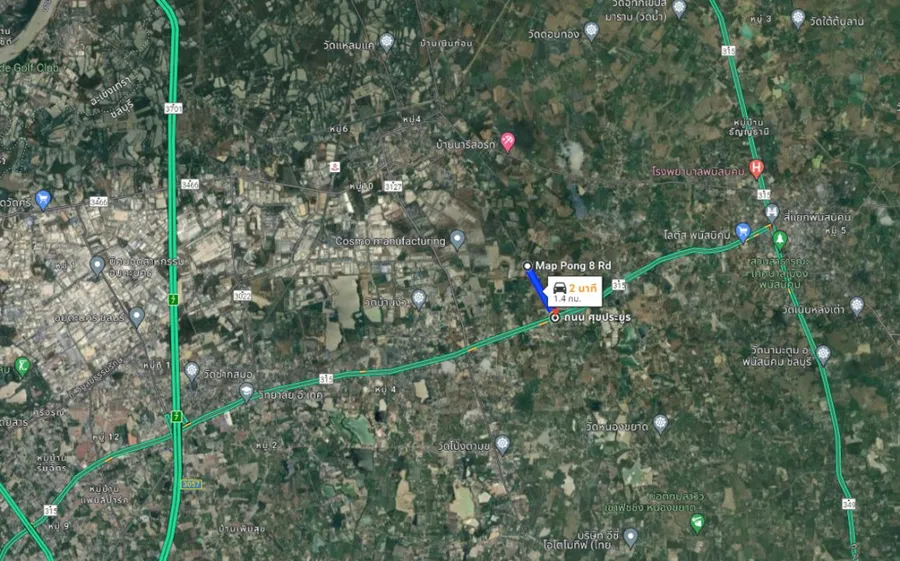Open the green park tree marker
Screen dimensions: 900x561
pyautogui.click(x=781, y=240)
